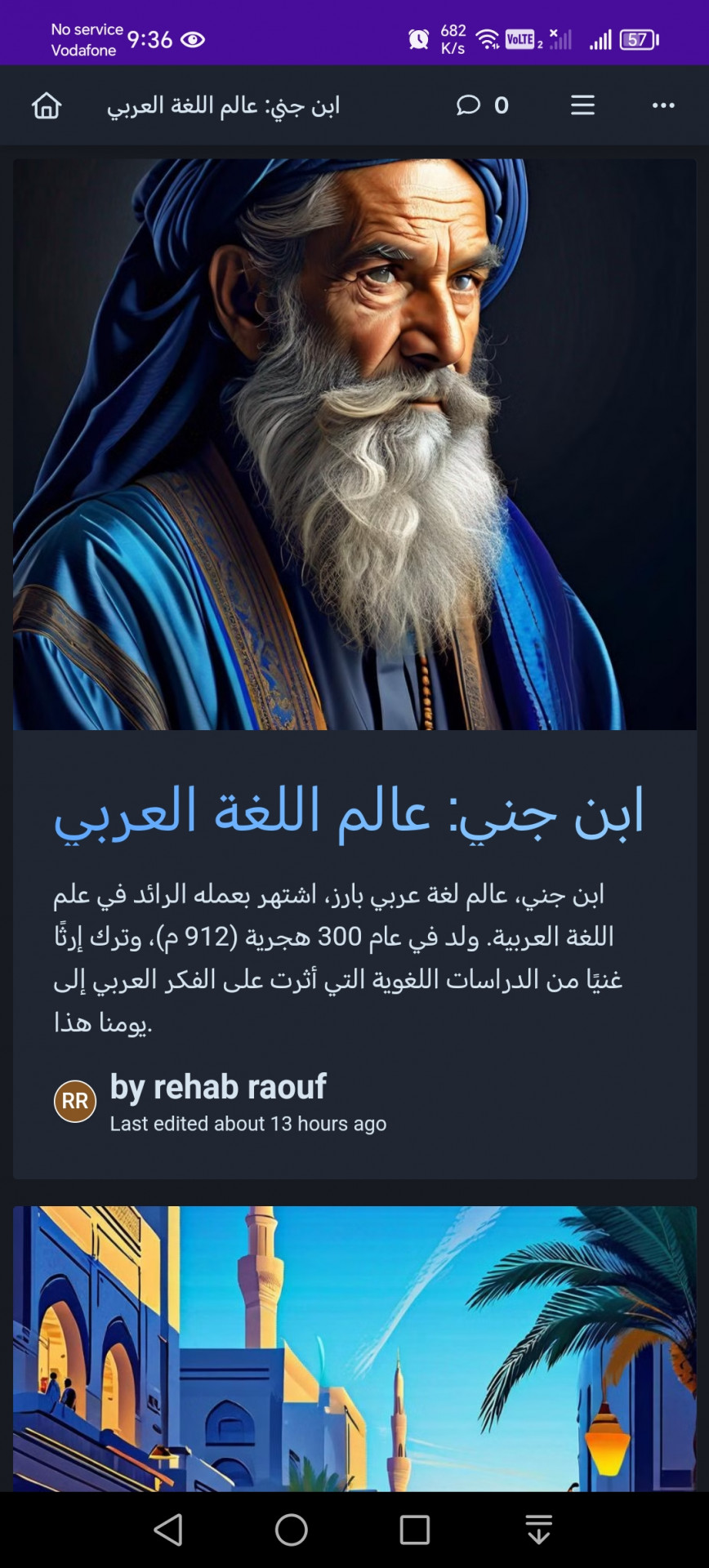Viewport: 709px width, 1568px height.
Task: Open the recent apps square
Action: tap(414, 1530)
